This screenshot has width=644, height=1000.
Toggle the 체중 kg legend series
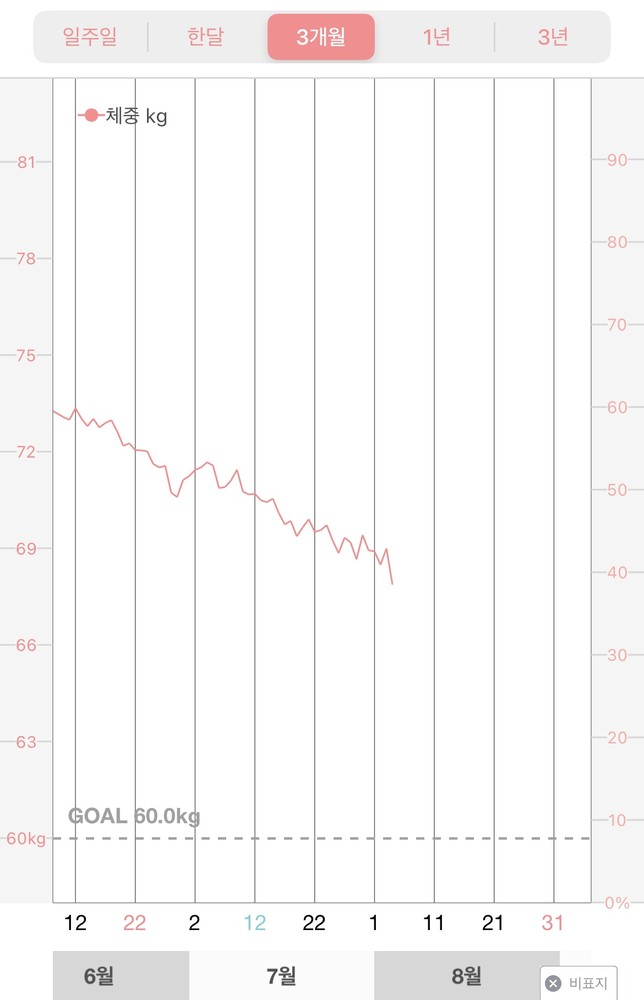tap(123, 116)
